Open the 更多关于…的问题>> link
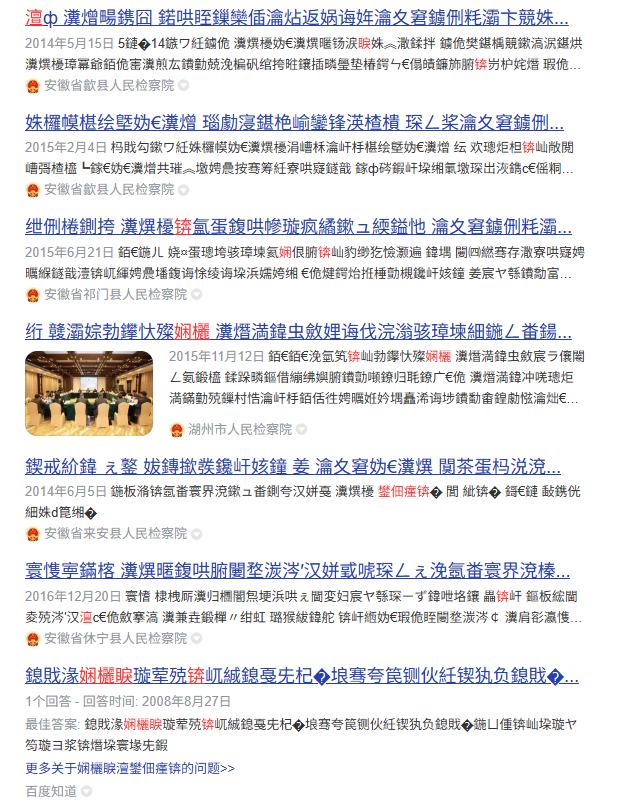The image size is (634, 806). click(x=130, y=768)
